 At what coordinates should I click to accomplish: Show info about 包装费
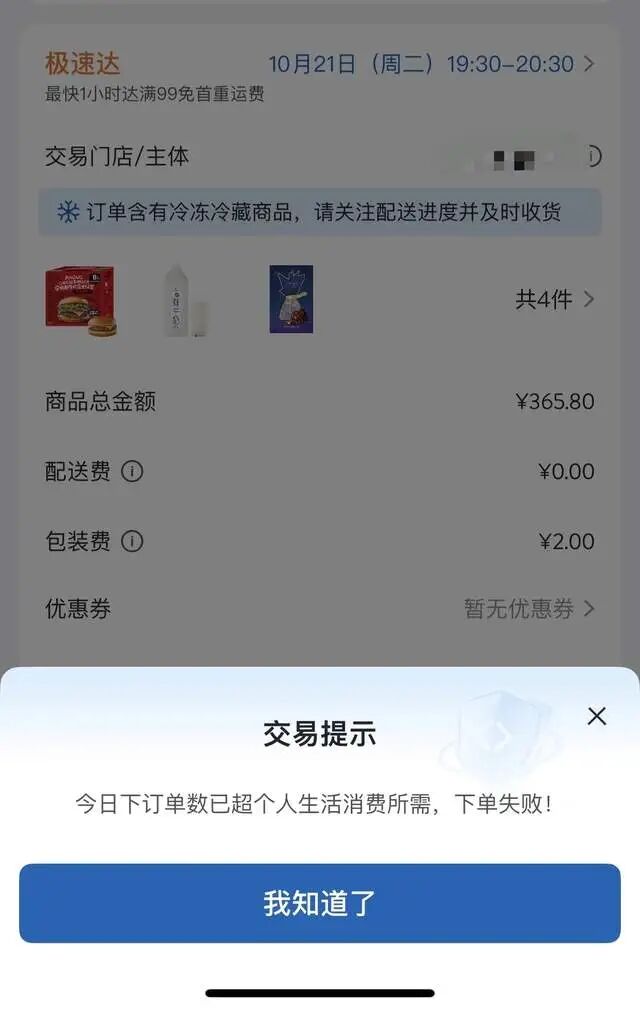[x=132, y=541]
